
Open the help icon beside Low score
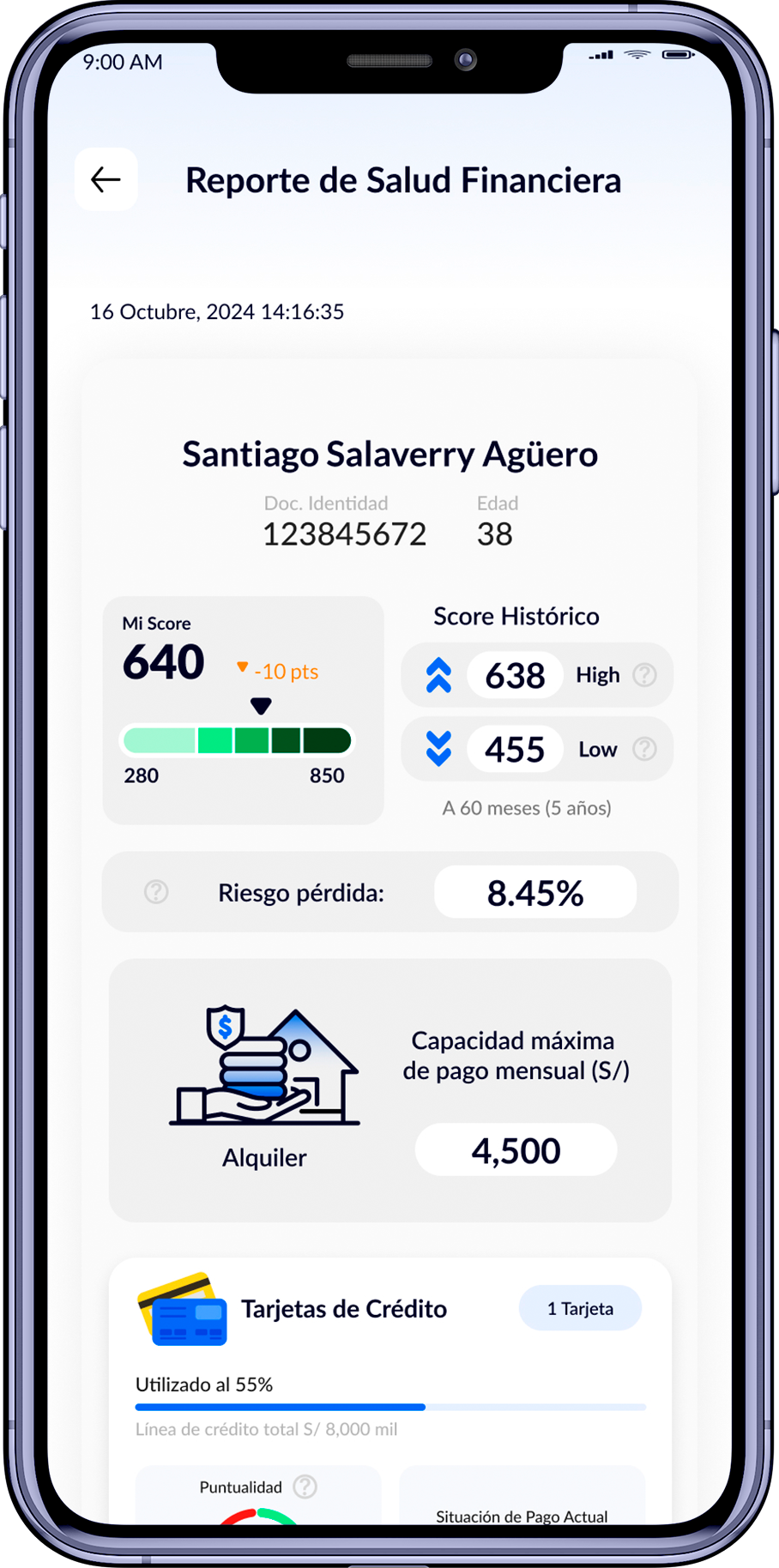(644, 749)
